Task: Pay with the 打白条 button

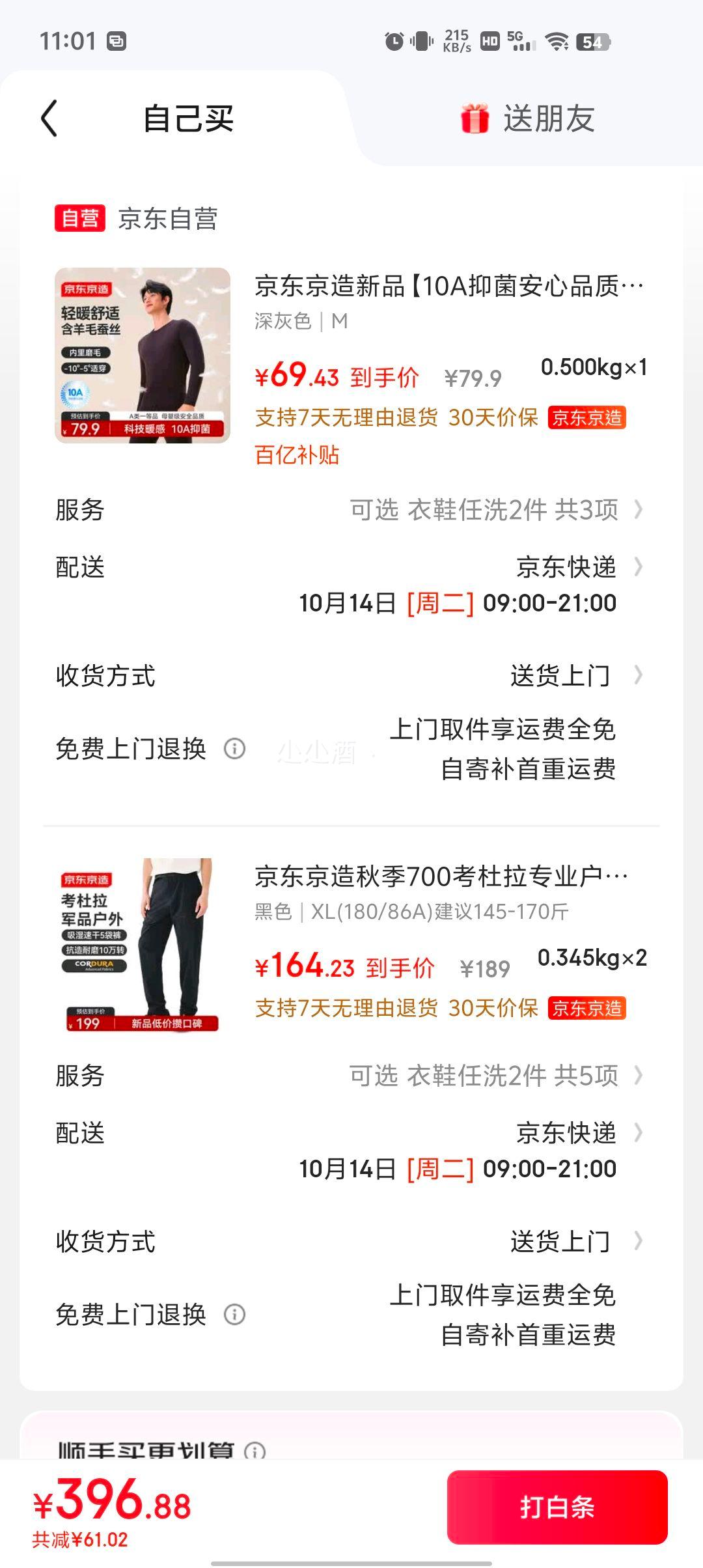Action: (557, 1507)
